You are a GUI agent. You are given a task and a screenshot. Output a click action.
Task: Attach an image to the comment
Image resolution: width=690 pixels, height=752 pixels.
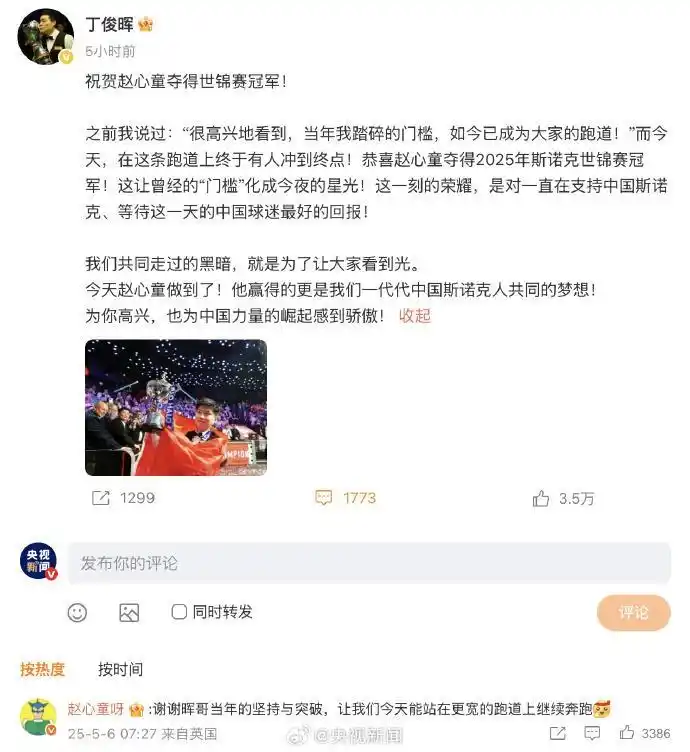coord(129,612)
